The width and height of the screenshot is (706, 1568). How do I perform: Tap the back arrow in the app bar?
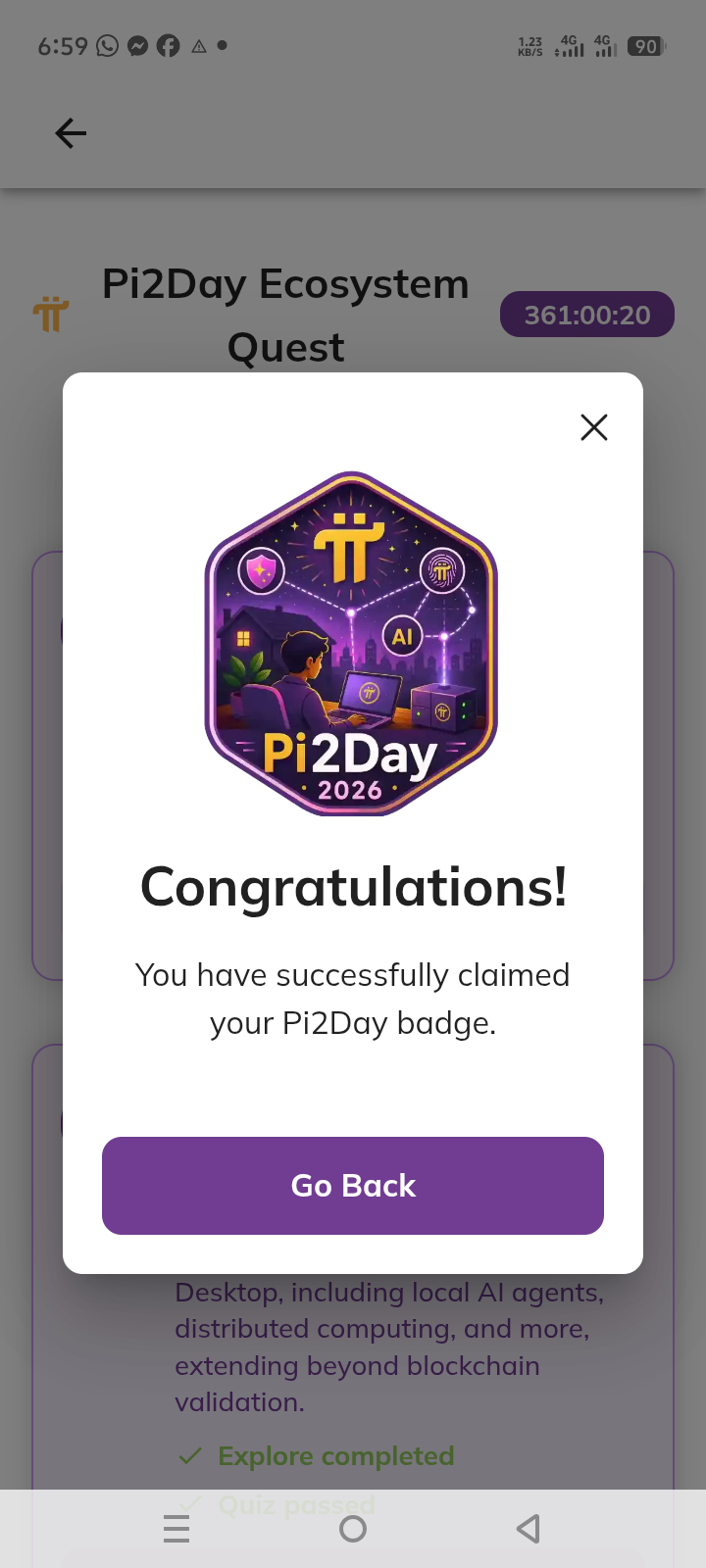[x=71, y=133]
